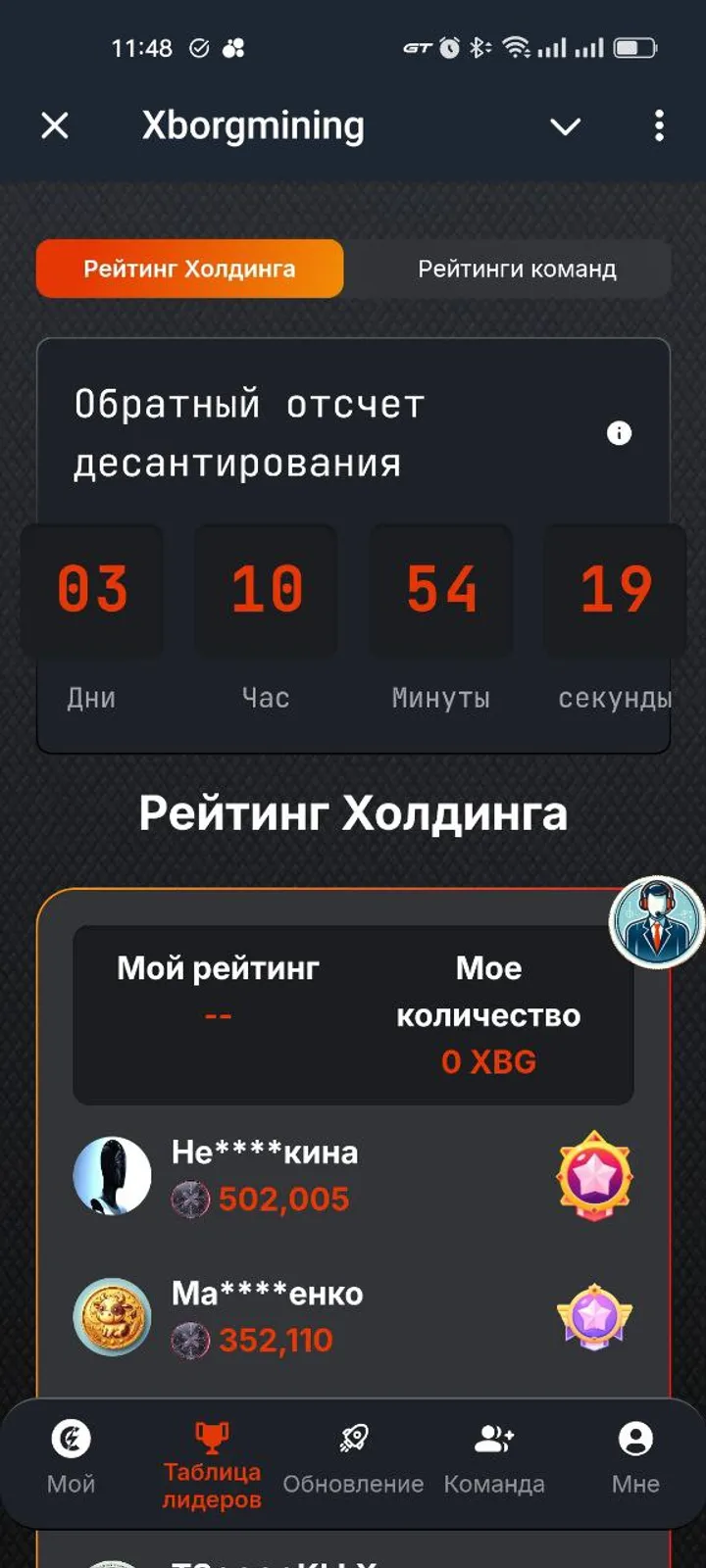
Task: Tap the three-dot menu in the header
Action: point(659,125)
